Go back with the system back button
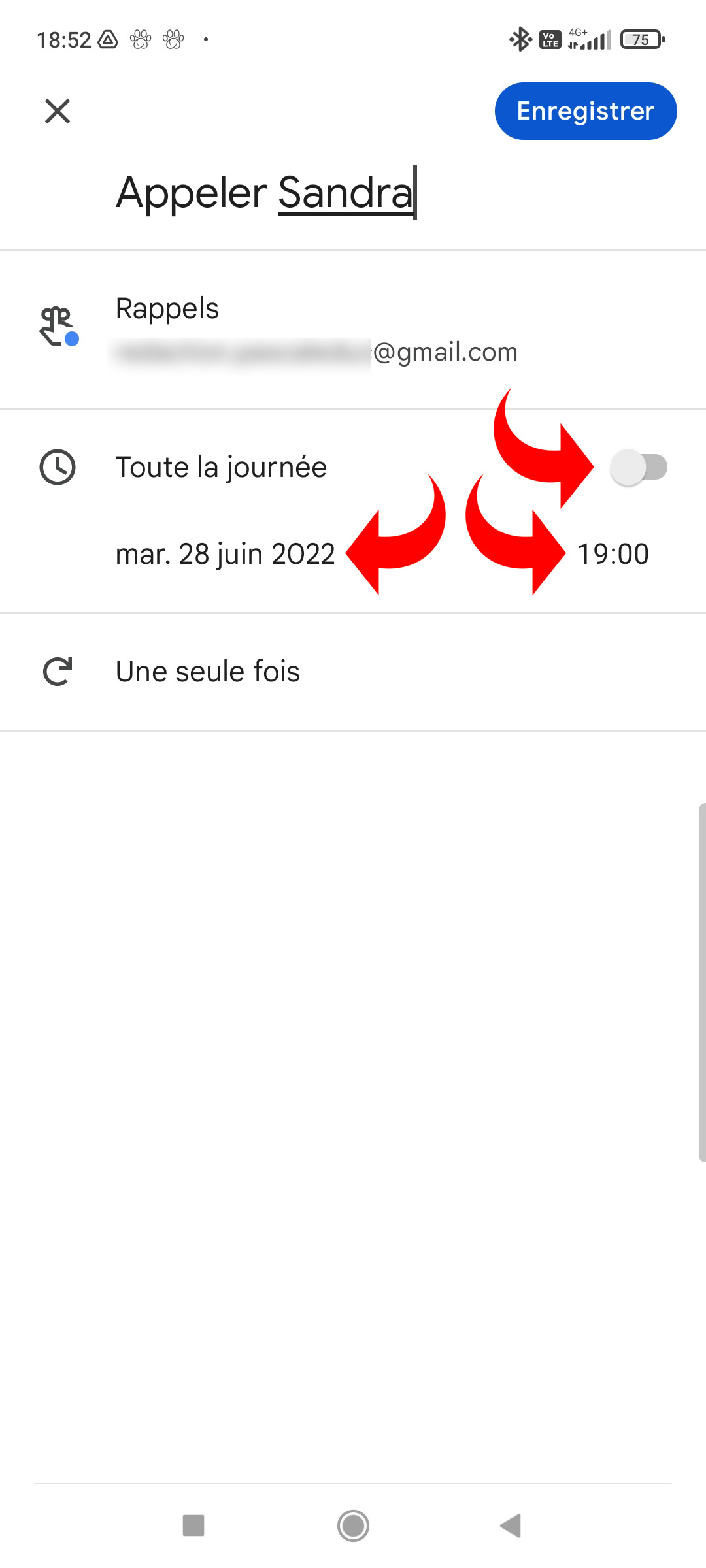The height and width of the screenshot is (1568, 706). coord(511,1526)
